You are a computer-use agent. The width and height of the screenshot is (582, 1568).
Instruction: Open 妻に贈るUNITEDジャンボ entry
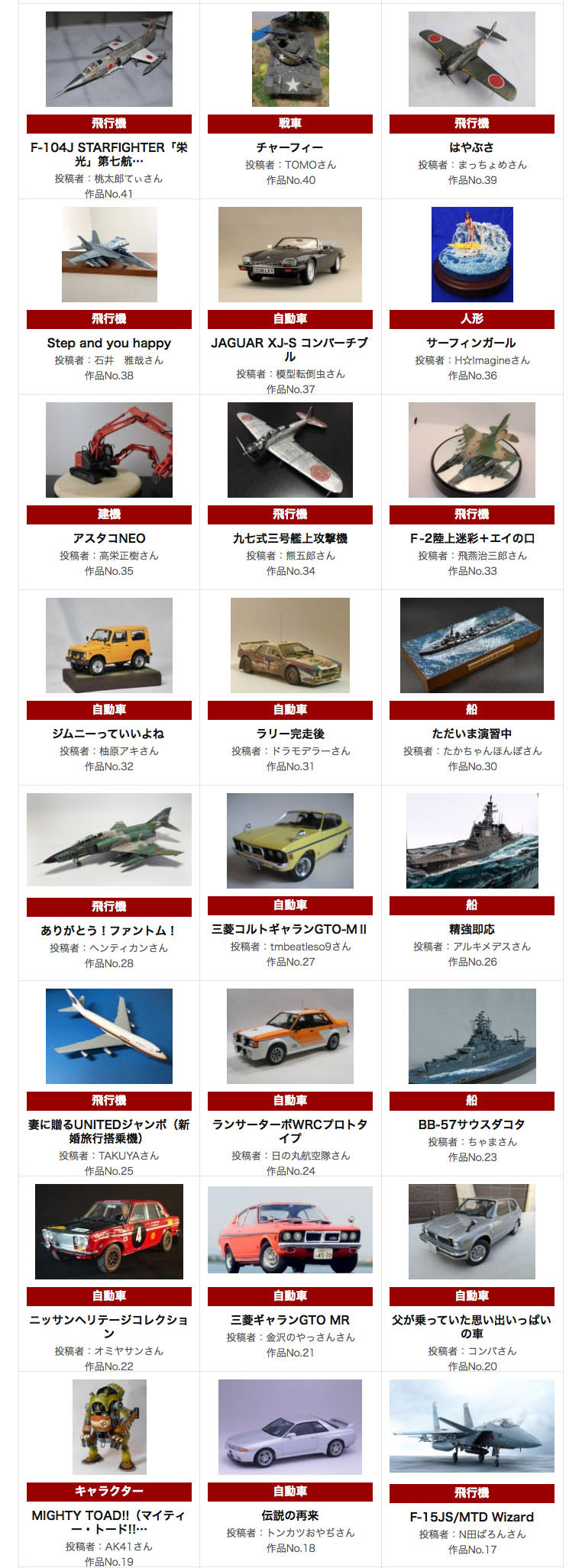point(108,1131)
